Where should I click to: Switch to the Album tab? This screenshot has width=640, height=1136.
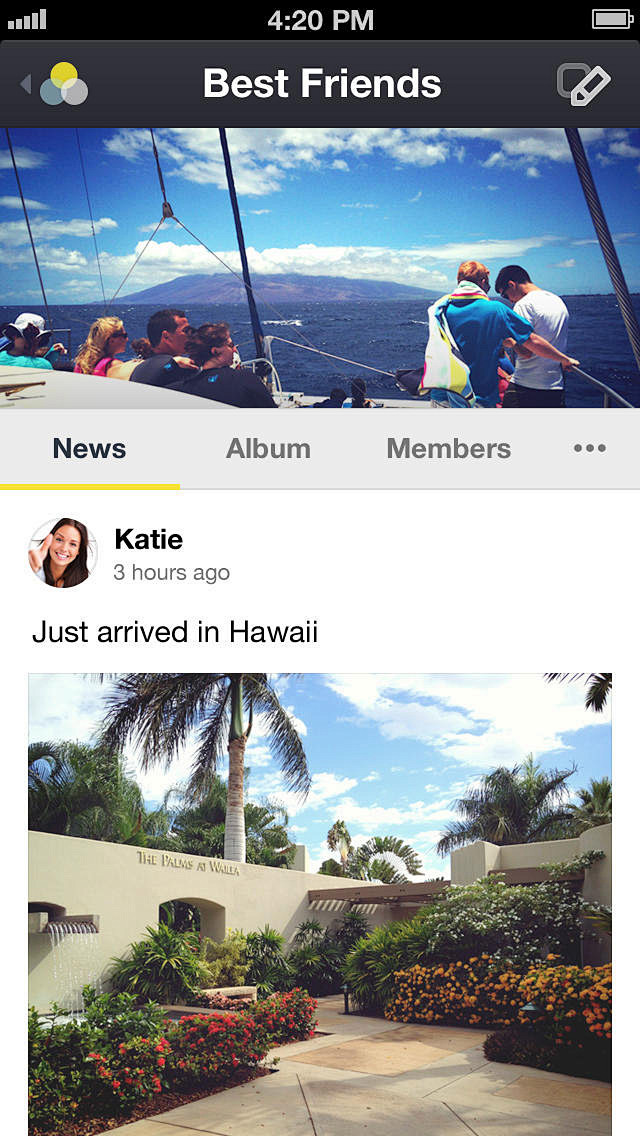[x=268, y=449]
